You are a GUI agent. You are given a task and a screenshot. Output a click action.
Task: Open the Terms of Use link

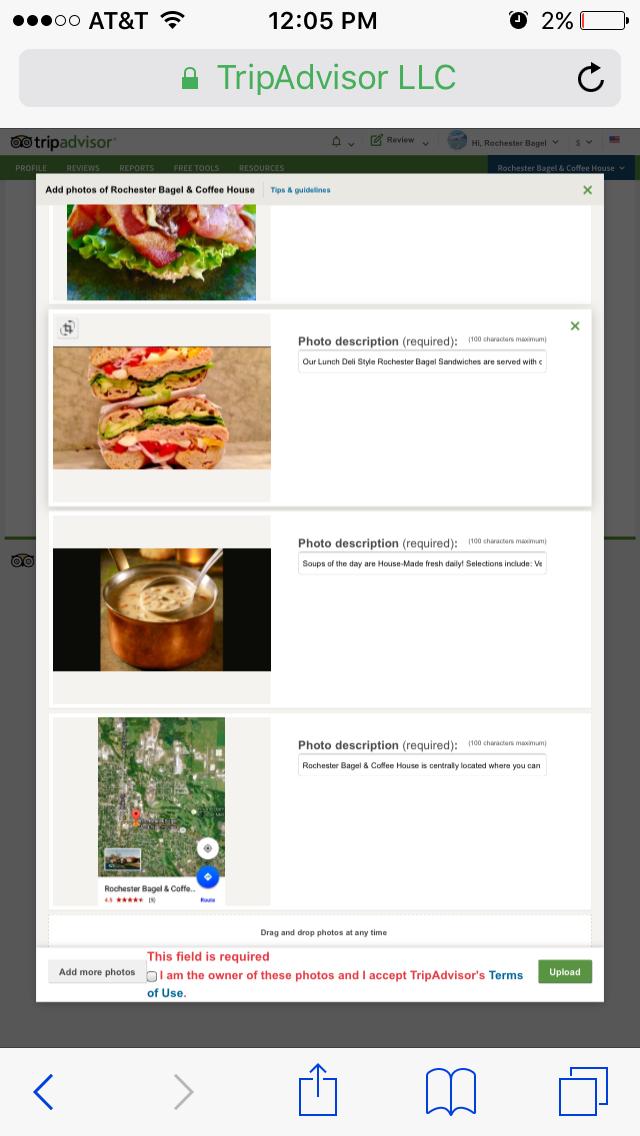pyautogui.click(x=505, y=975)
